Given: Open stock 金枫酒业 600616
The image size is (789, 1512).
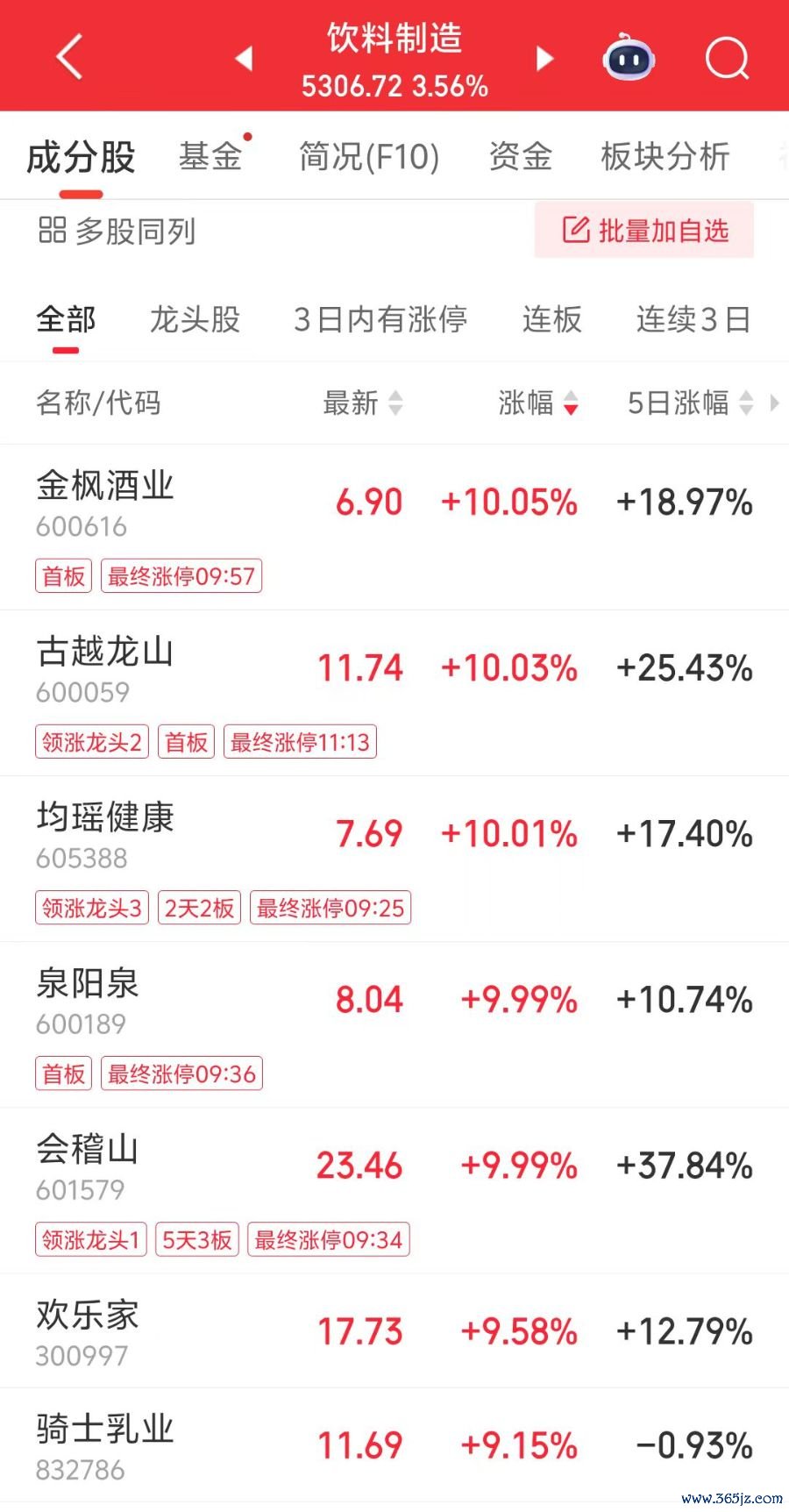Looking at the screenshot, I should tap(394, 527).
